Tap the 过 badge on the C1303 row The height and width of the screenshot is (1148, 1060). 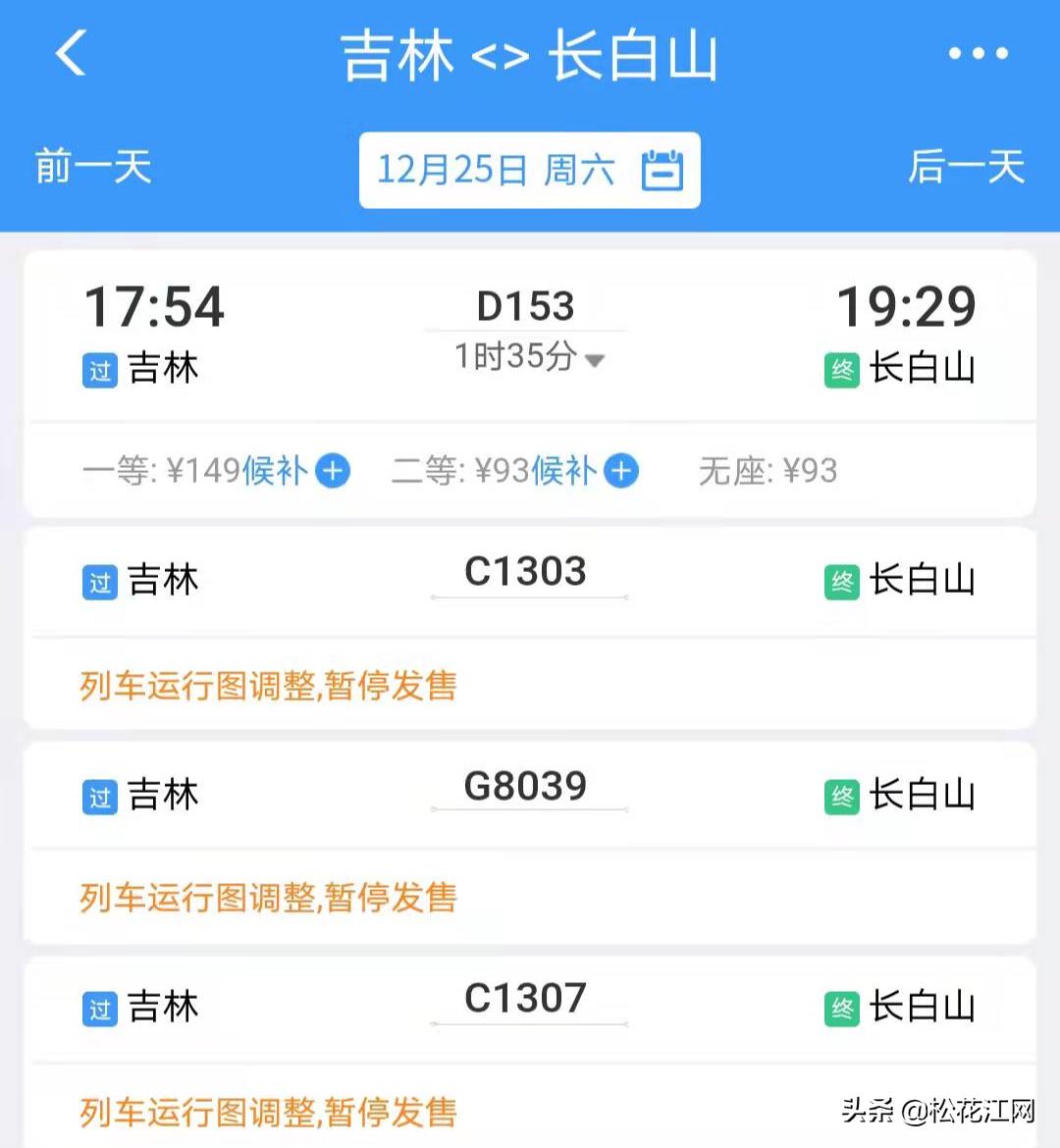pyautogui.click(x=99, y=581)
